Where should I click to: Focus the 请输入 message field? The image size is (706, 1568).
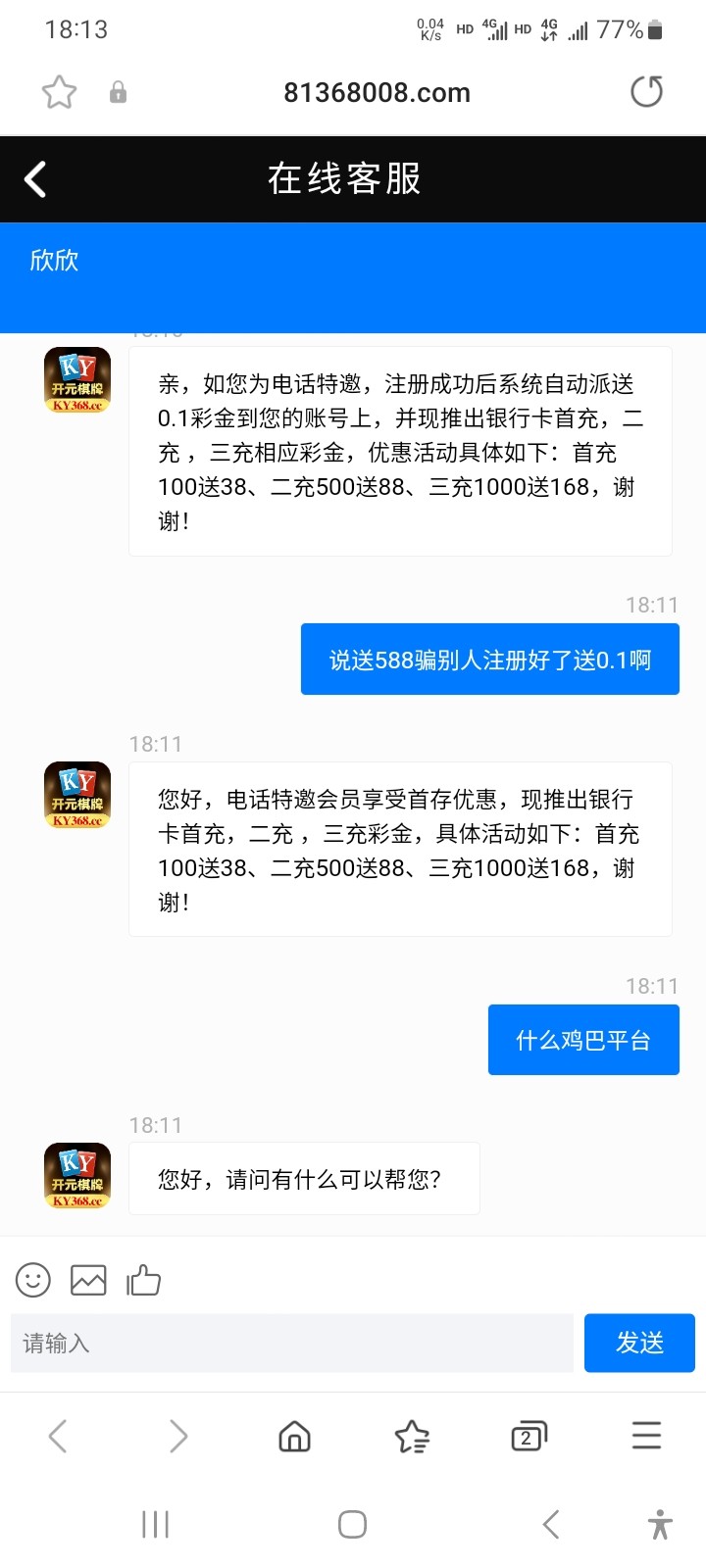point(292,1343)
